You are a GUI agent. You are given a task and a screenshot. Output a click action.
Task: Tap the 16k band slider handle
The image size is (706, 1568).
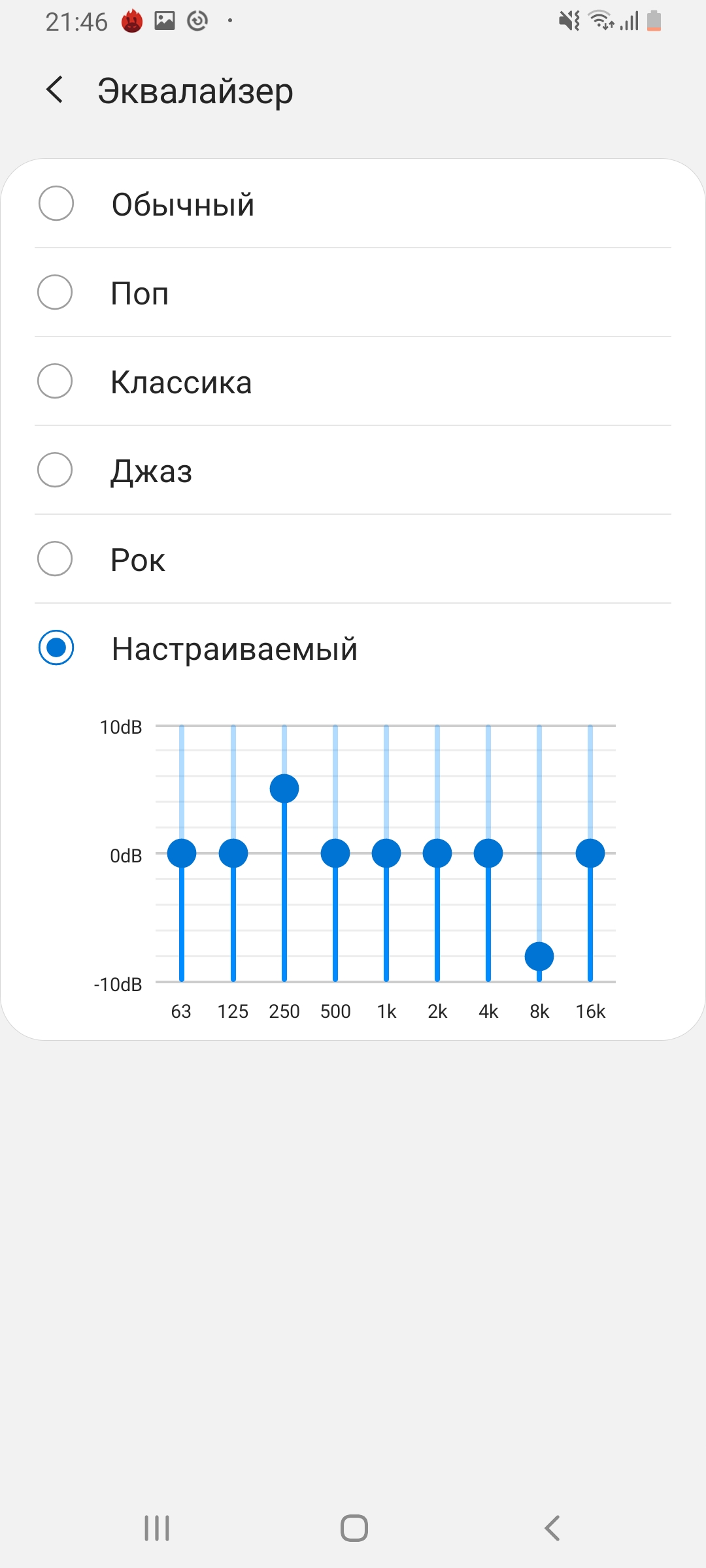tap(590, 853)
